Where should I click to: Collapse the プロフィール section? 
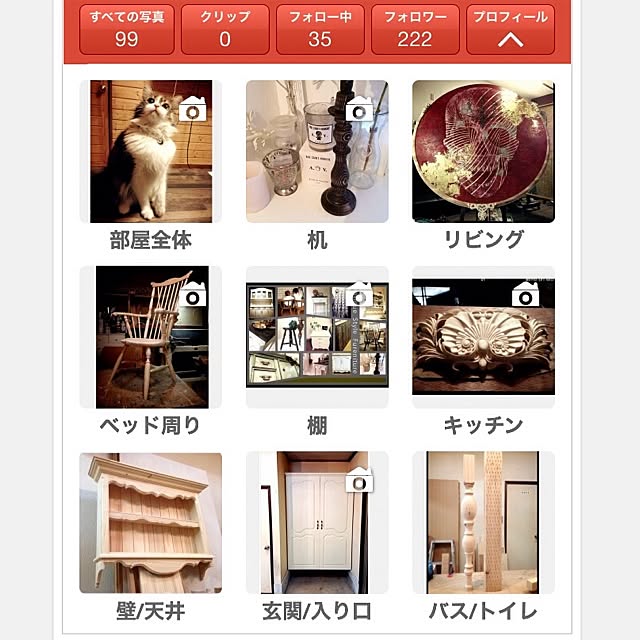510,29
